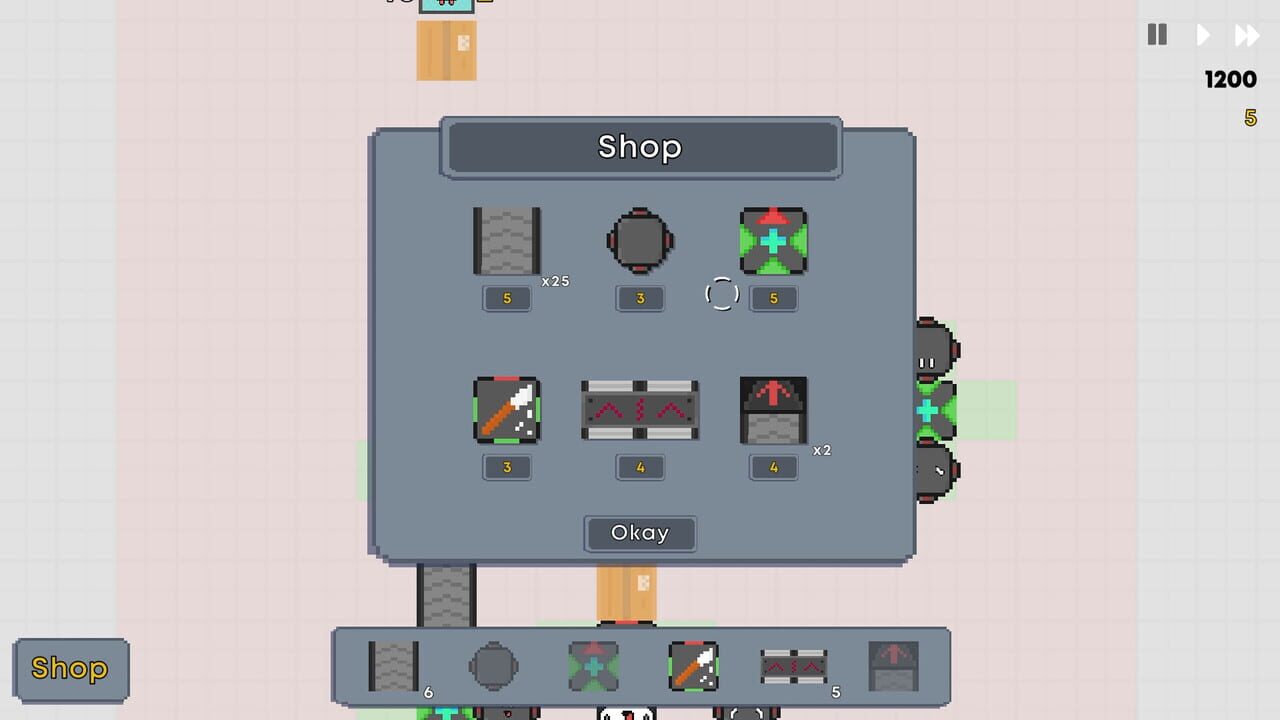Select round octagon piece in inventory bar
This screenshot has height=720, width=1280.
tap(494, 666)
